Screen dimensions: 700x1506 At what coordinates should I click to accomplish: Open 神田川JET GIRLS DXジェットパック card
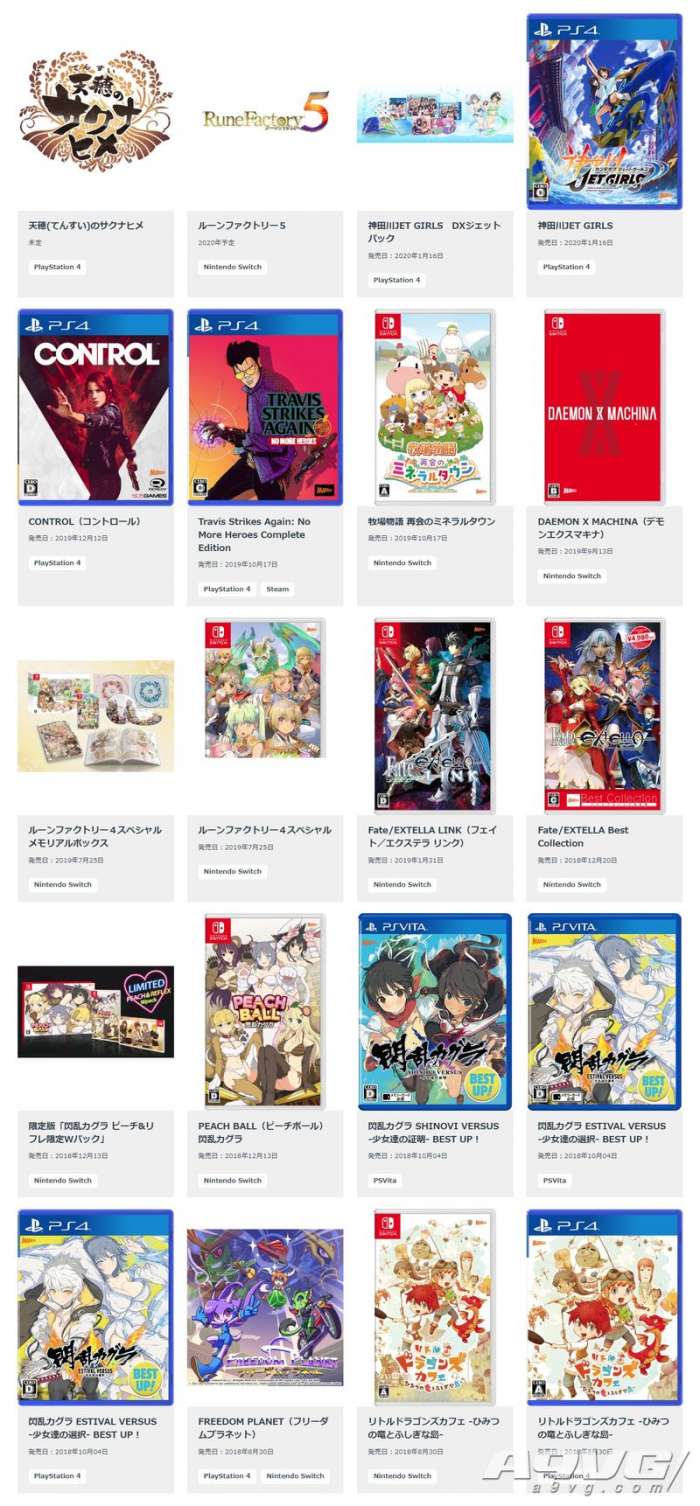[x=434, y=115]
